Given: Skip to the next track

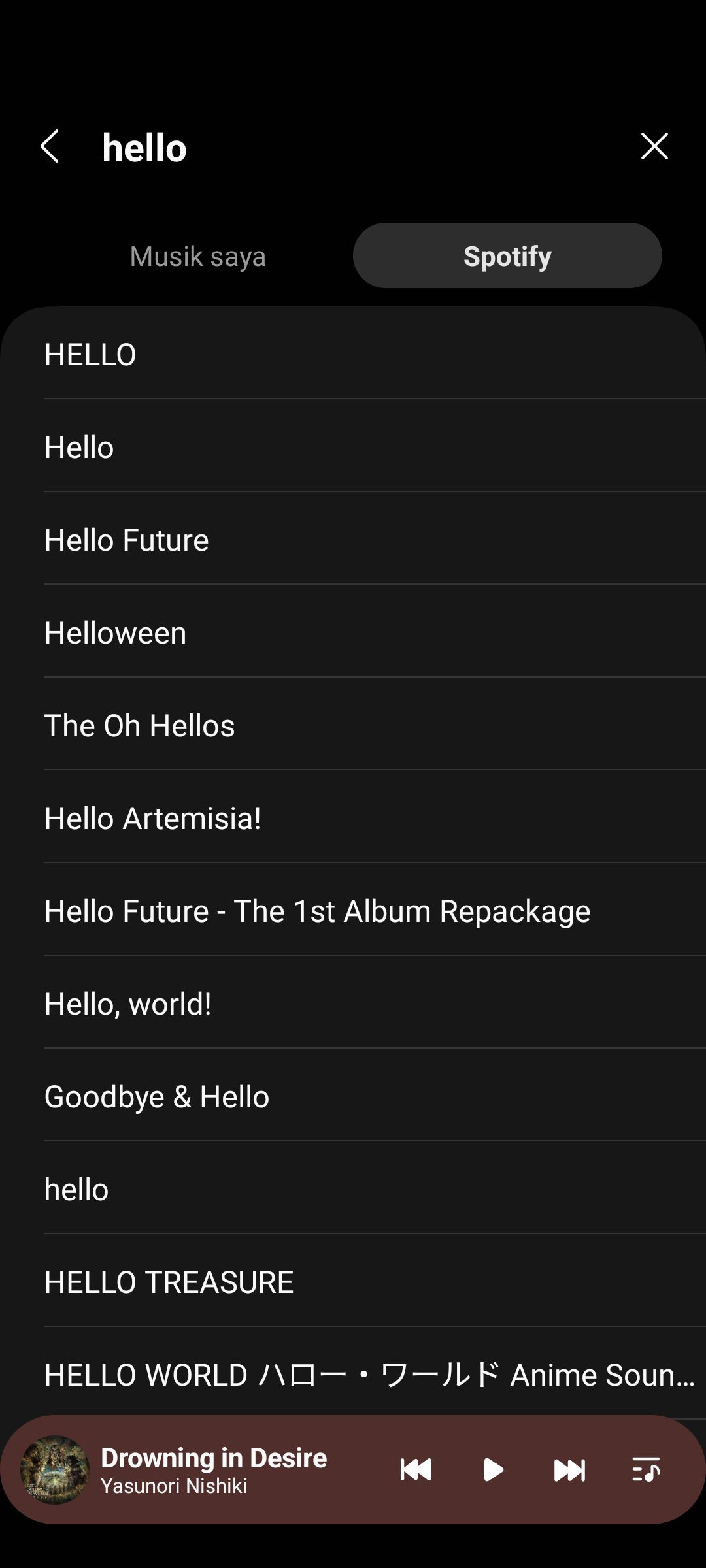Looking at the screenshot, I should click(569, 1470).
